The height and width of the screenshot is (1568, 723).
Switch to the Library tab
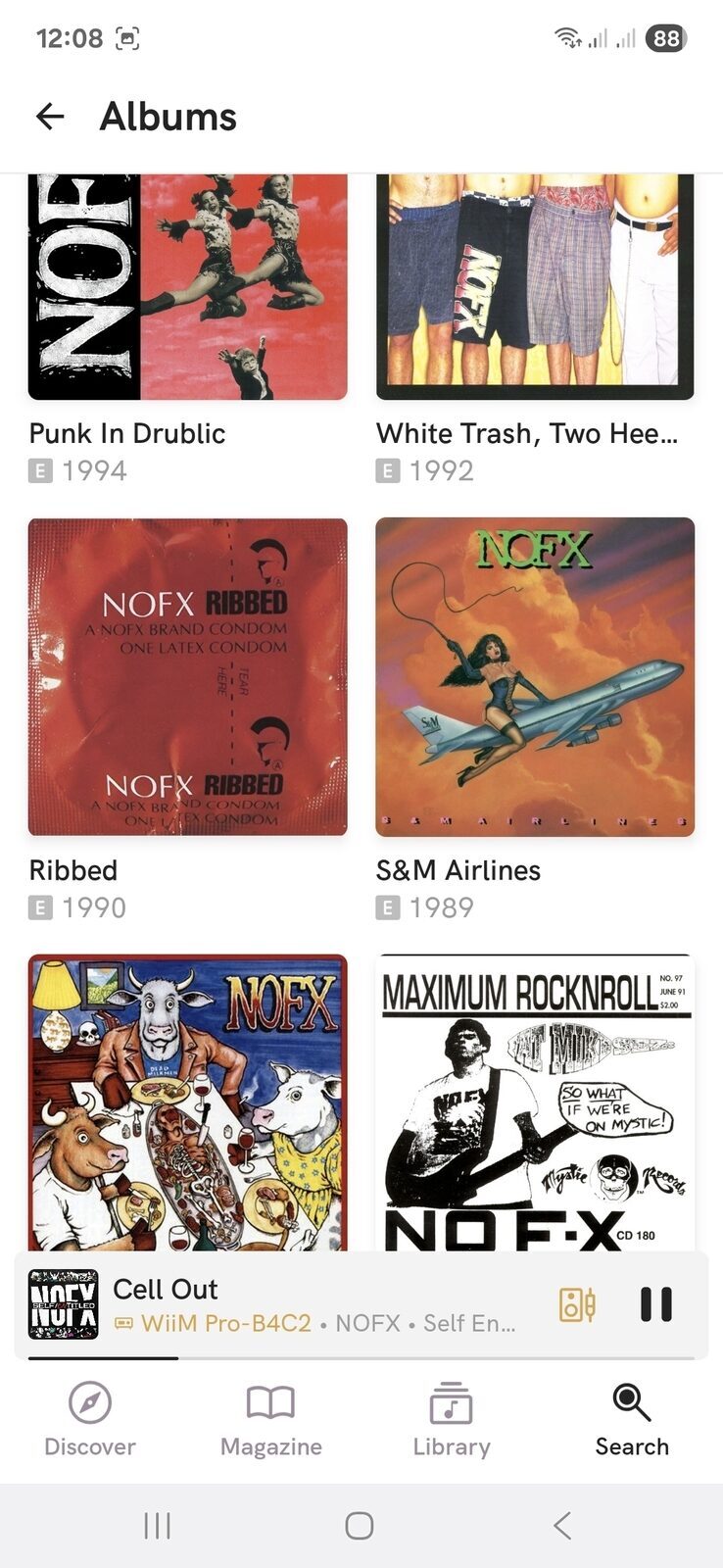pos(452,1419)
